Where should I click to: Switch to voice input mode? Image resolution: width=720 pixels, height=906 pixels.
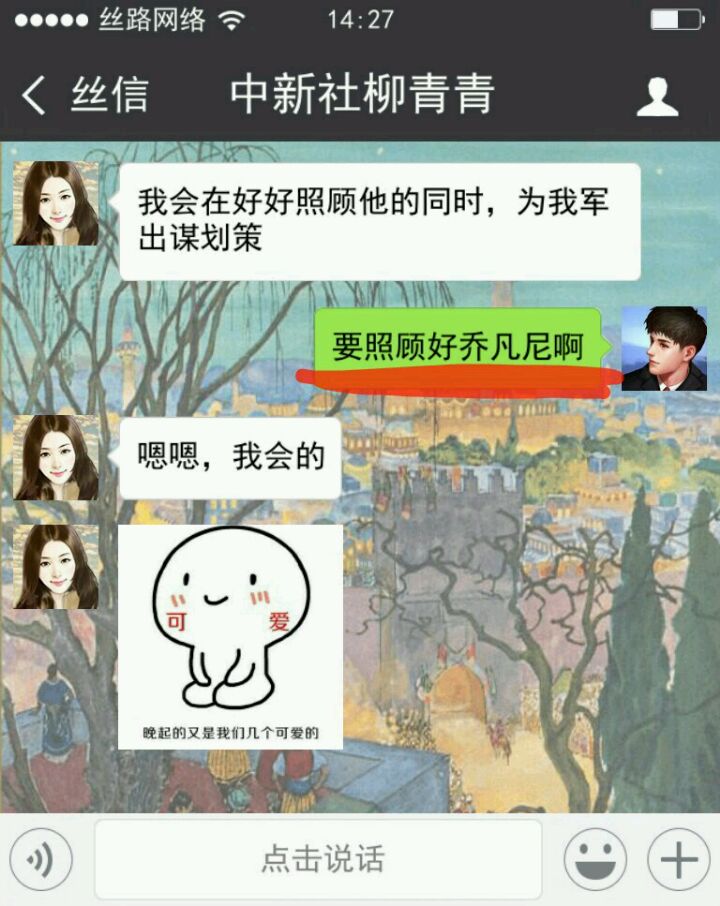point(42,859)
